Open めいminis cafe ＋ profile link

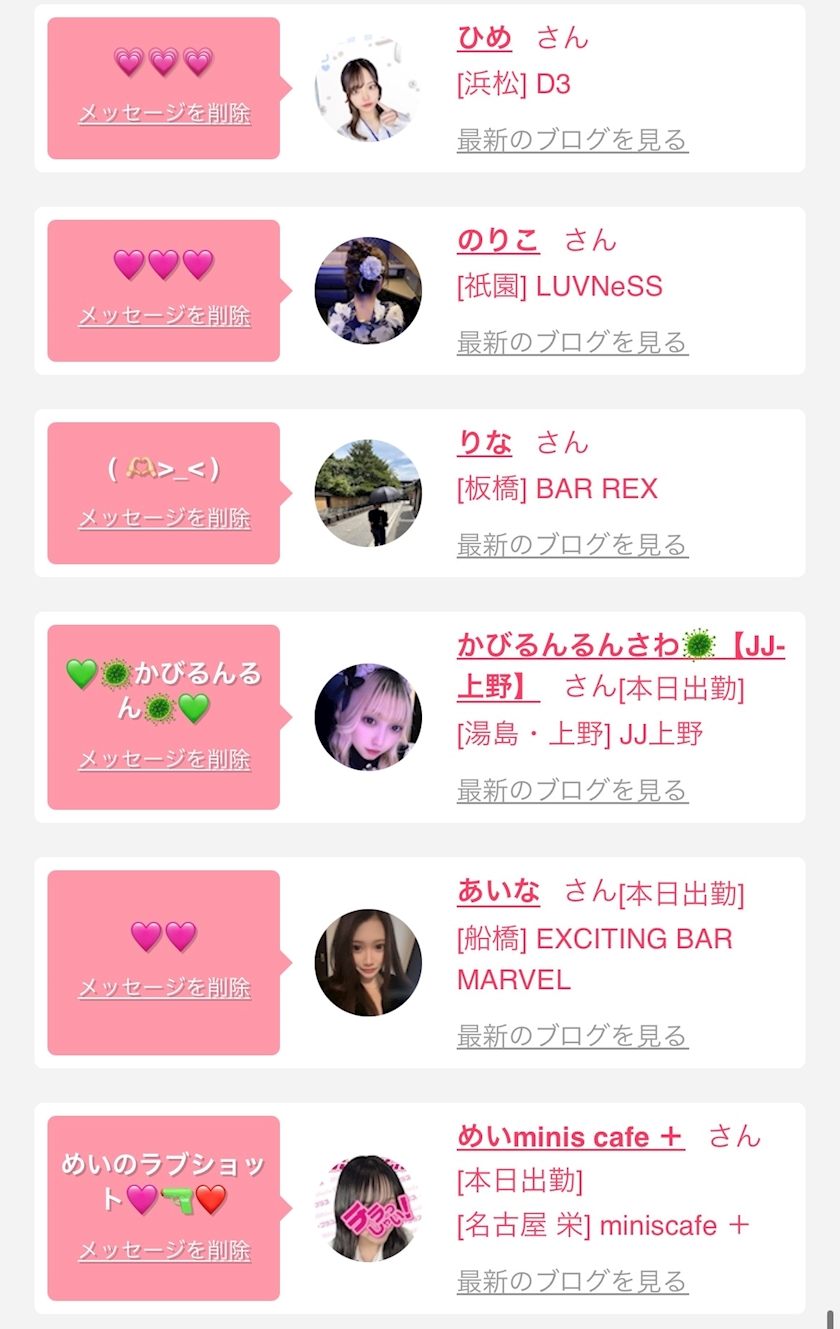point(571,1136)
